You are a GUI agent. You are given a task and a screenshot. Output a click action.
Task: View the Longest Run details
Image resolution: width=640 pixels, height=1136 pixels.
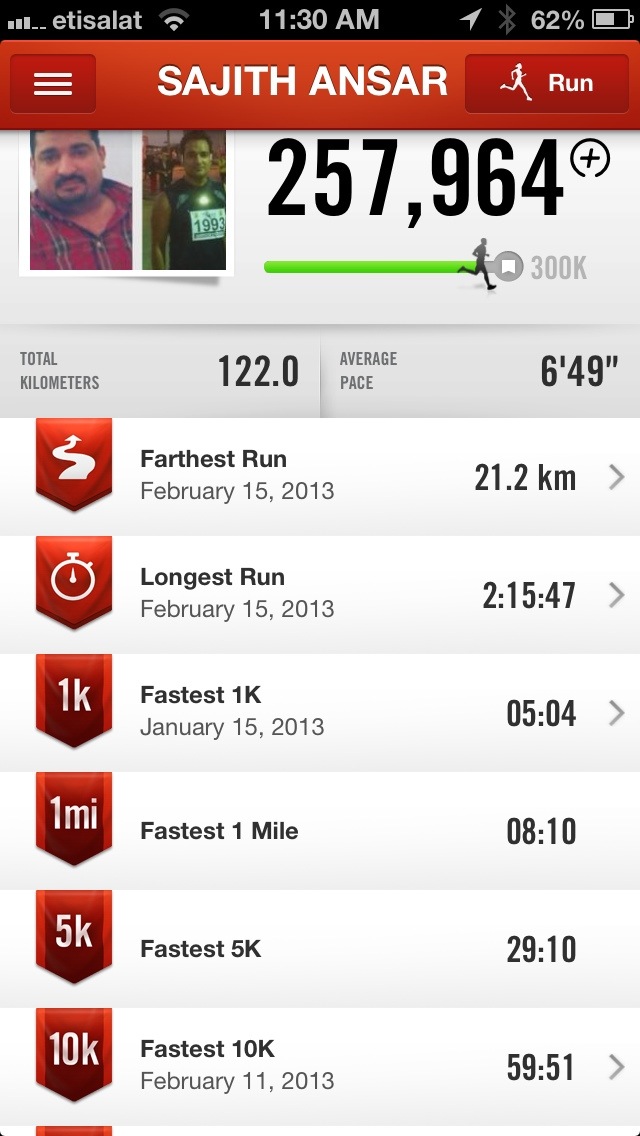point(320,594)
